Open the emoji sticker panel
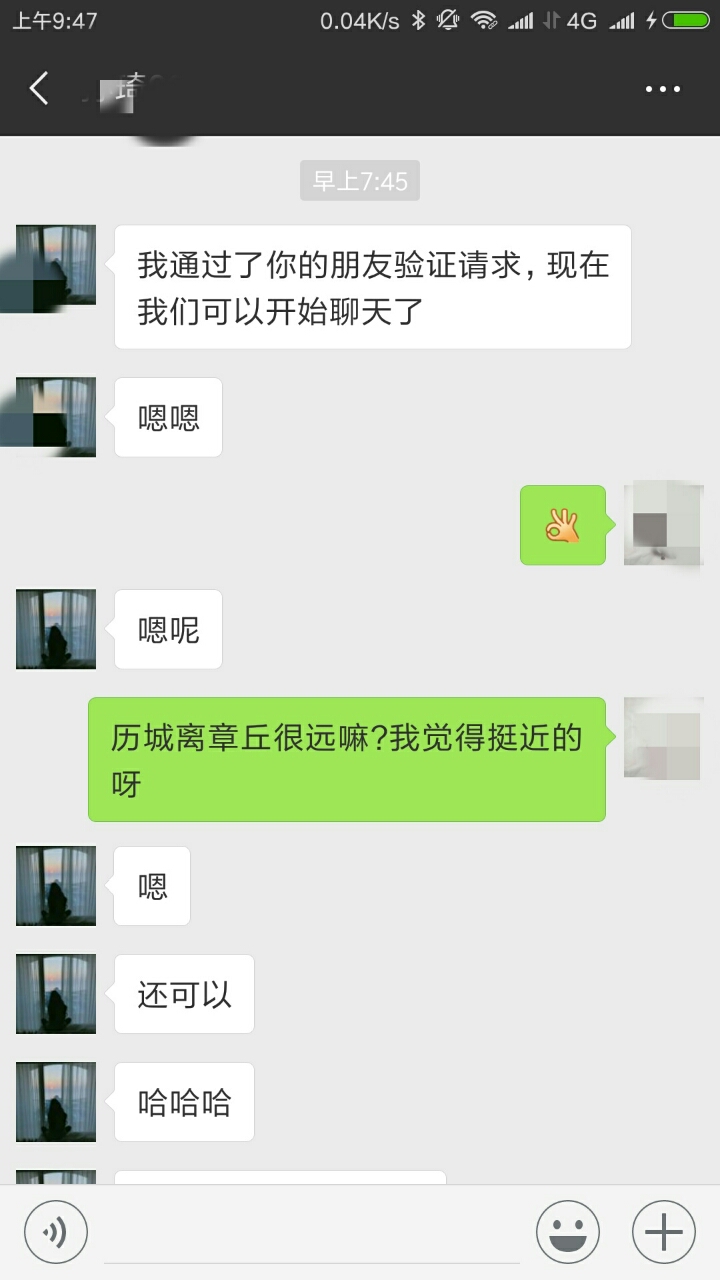The image size is (720, 1280). click(567, 1232)
